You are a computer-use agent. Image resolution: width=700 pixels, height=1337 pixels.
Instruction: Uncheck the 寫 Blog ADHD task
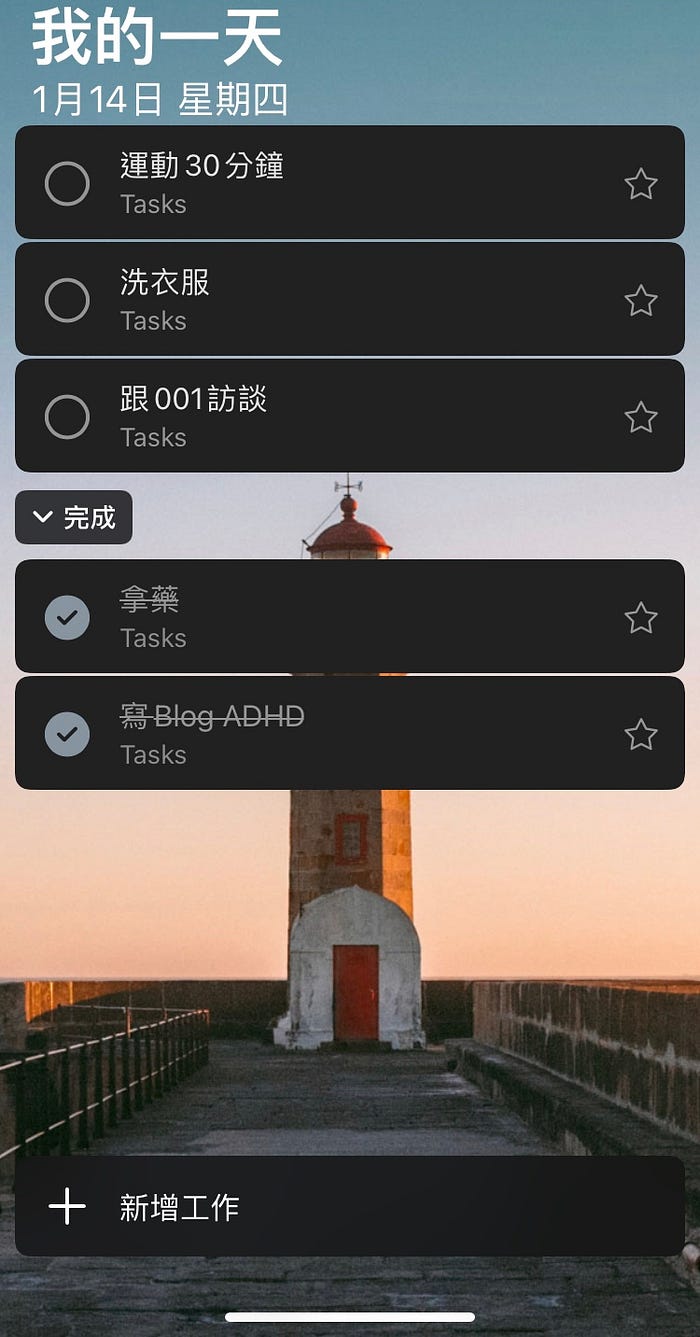67,734
